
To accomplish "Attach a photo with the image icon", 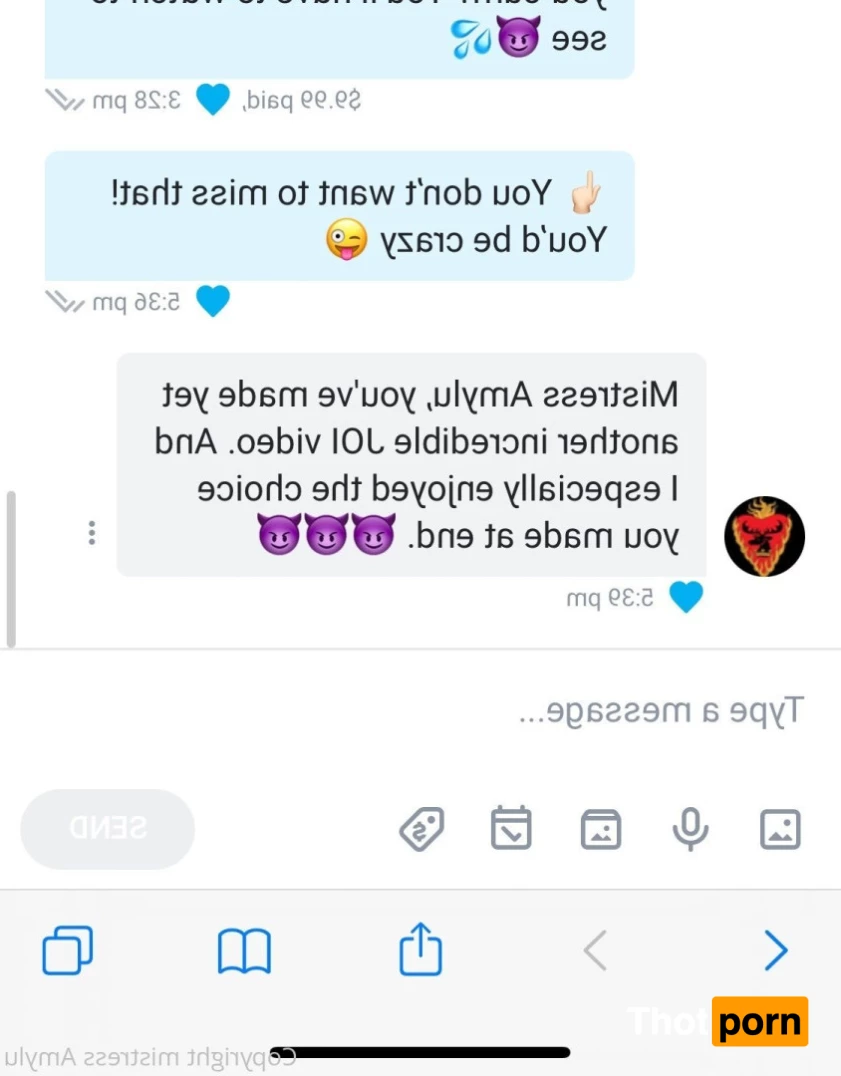I will coord(780,829).
